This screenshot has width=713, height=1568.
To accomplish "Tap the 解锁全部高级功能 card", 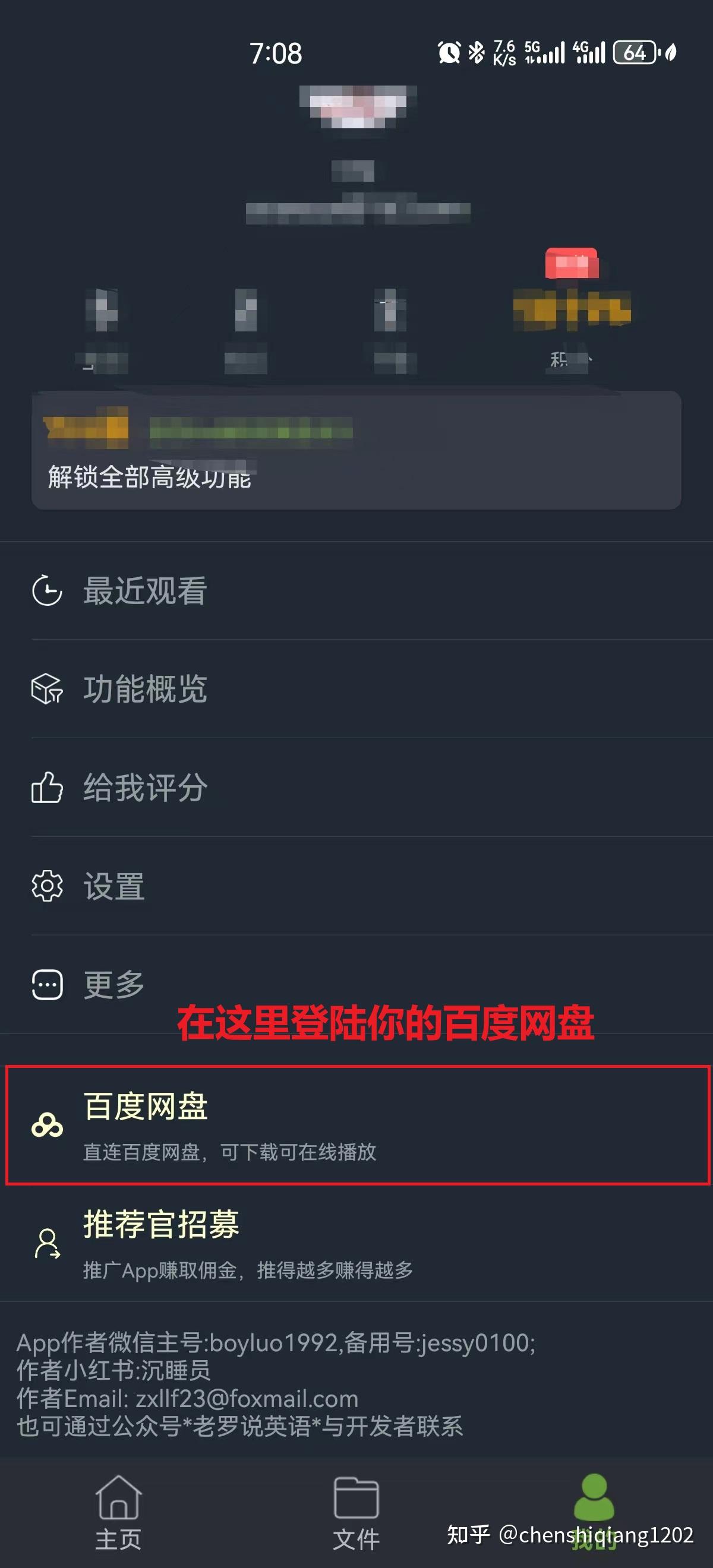I will 356,450.
